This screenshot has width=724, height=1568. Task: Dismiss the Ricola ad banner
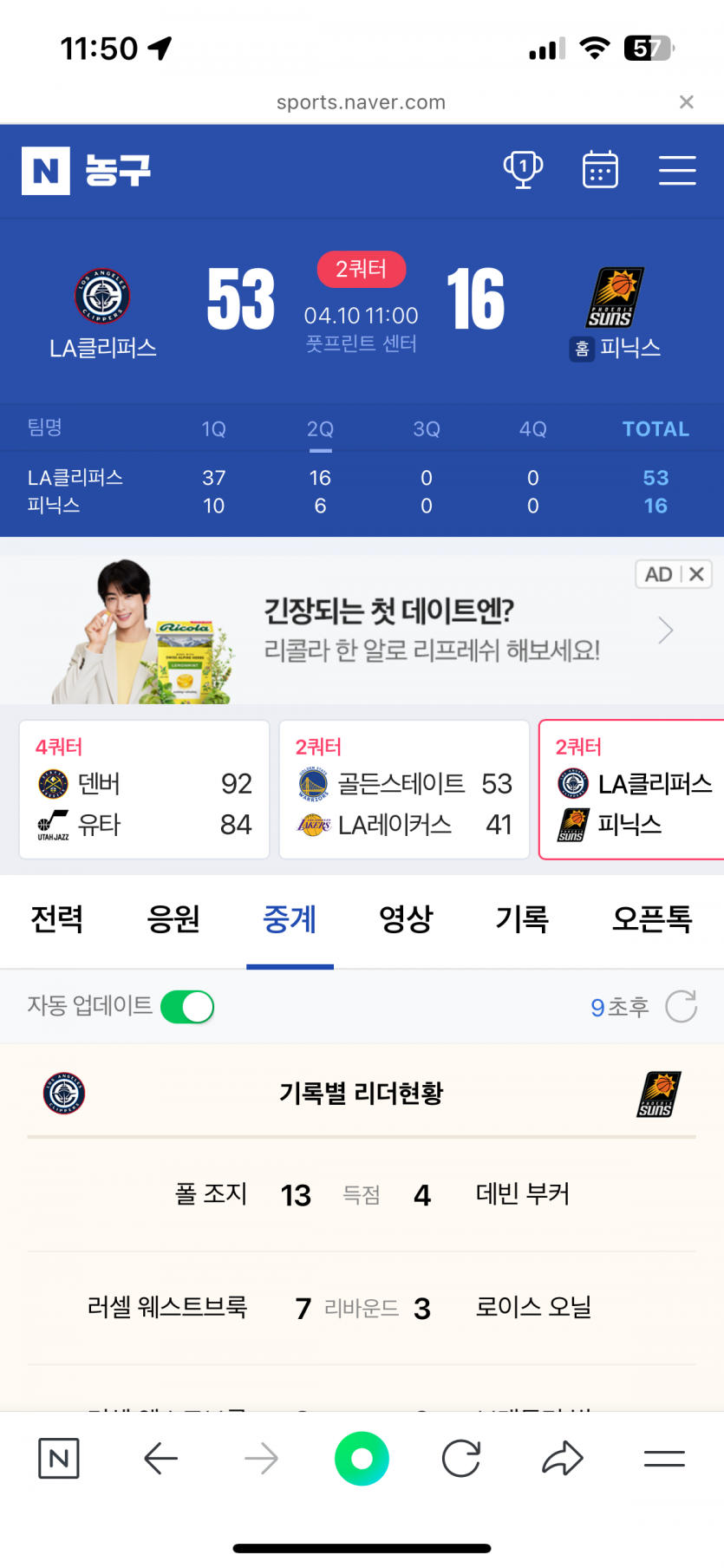pos(696,574)
